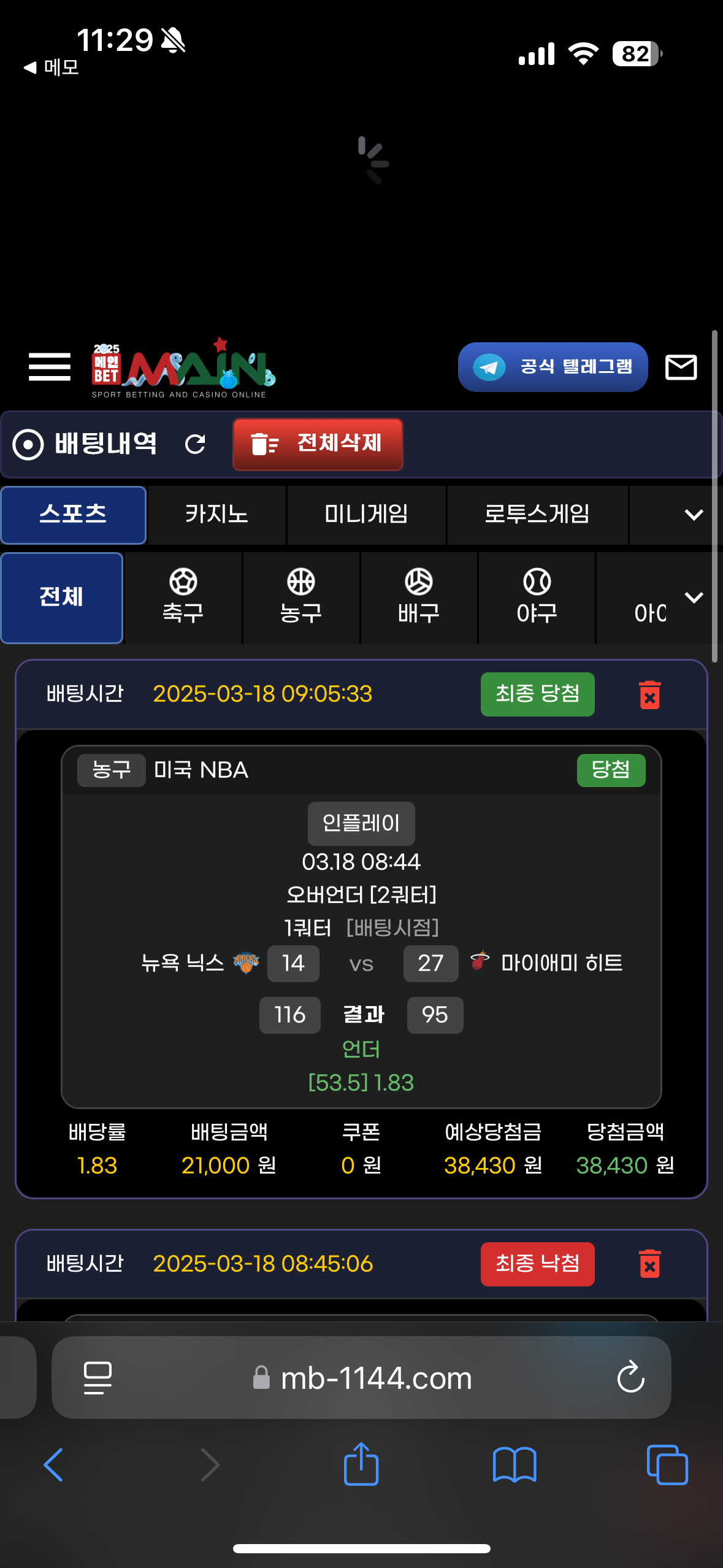Open the mail envelope icon
The width and height of the screenshot is (723, 1568).
click(x=681, y=367)
